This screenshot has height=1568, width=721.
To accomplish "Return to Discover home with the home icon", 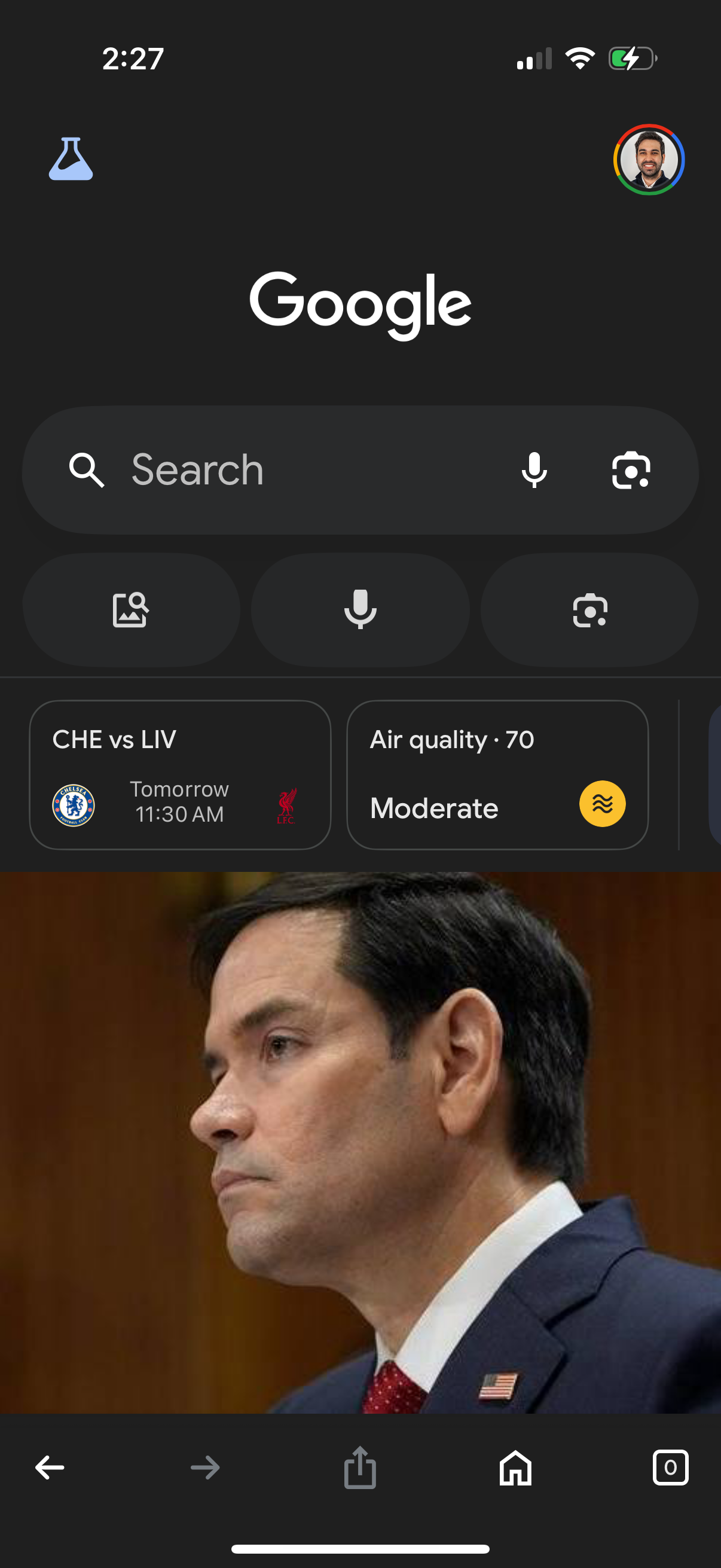I will click(x=516, y=1467).
